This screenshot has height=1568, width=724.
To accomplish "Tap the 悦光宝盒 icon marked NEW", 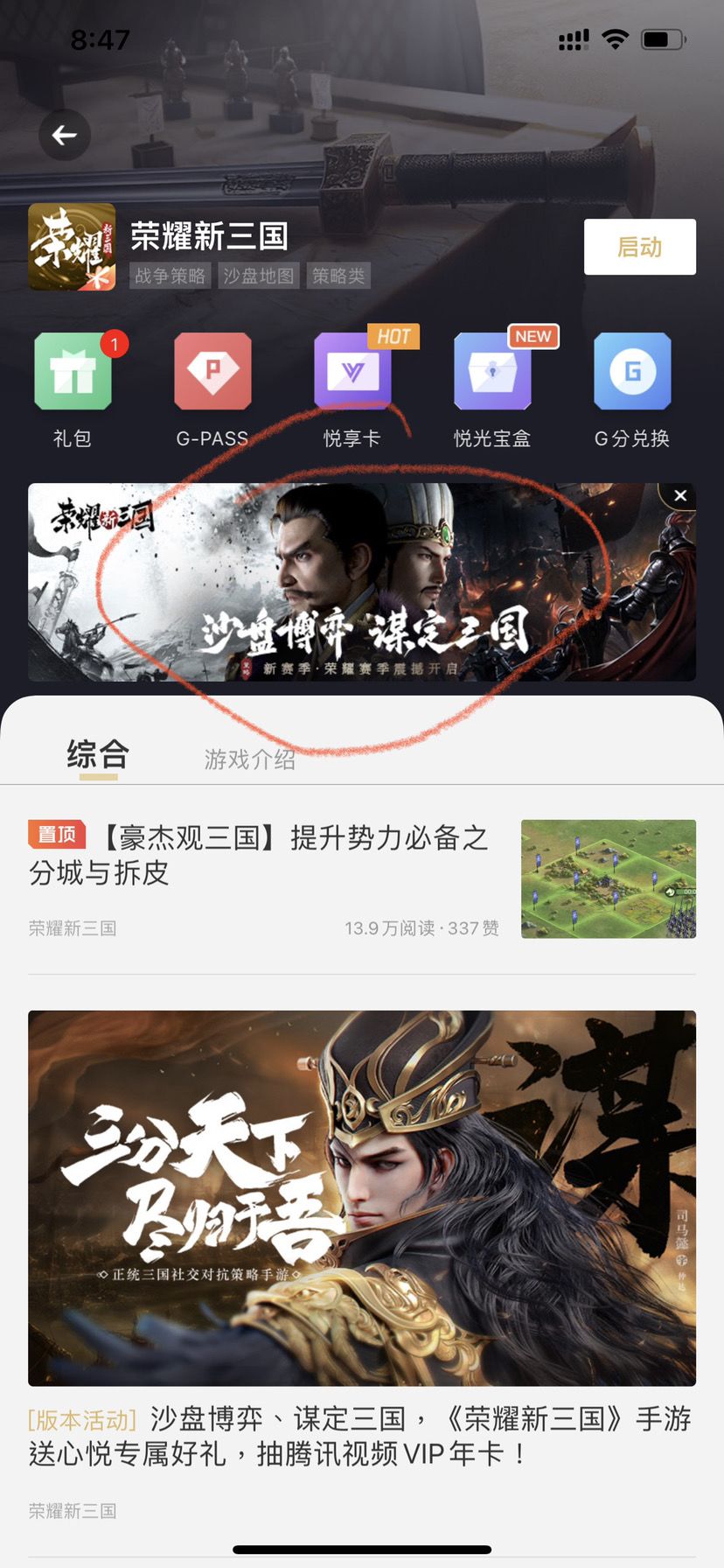I will [x=492, y=372].
